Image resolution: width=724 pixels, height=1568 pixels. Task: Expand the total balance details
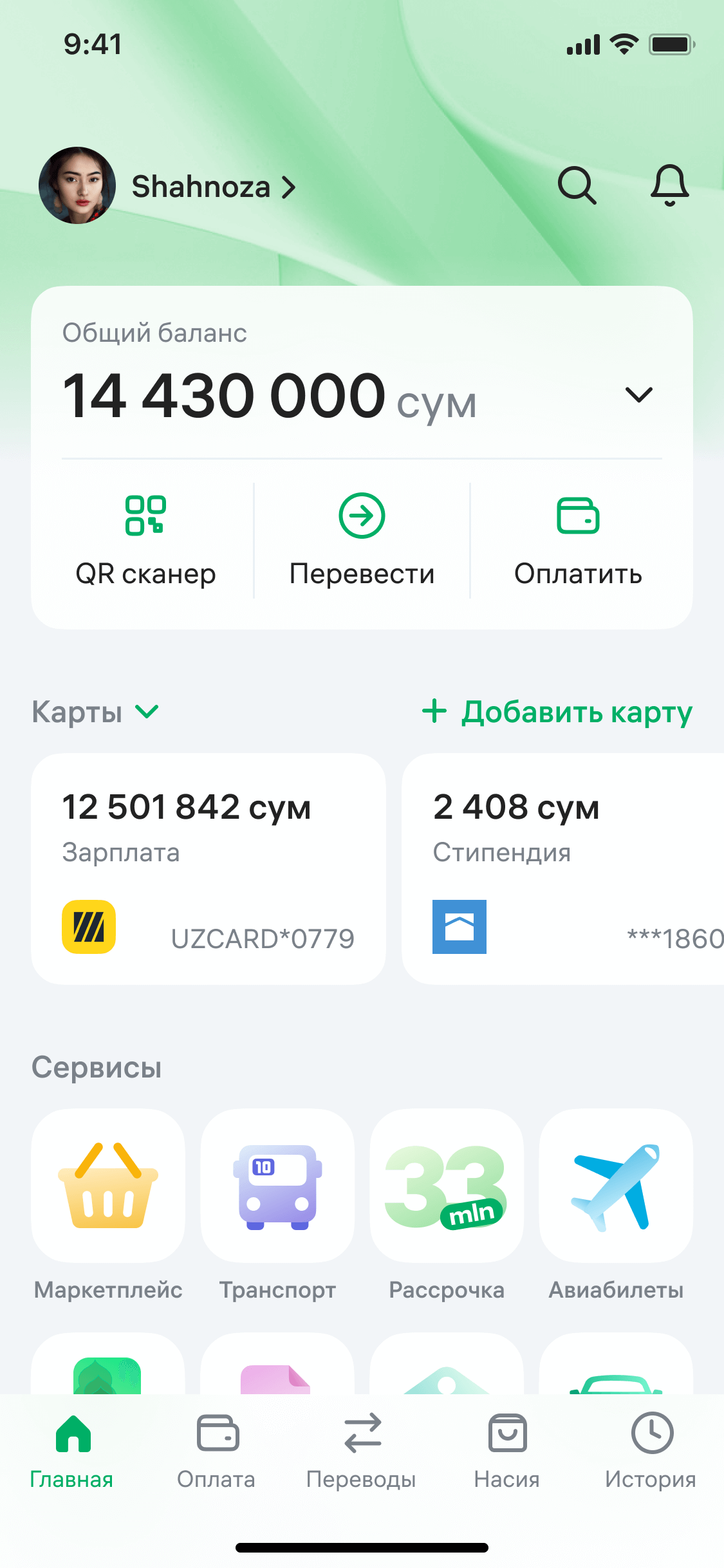click(638, 395)
